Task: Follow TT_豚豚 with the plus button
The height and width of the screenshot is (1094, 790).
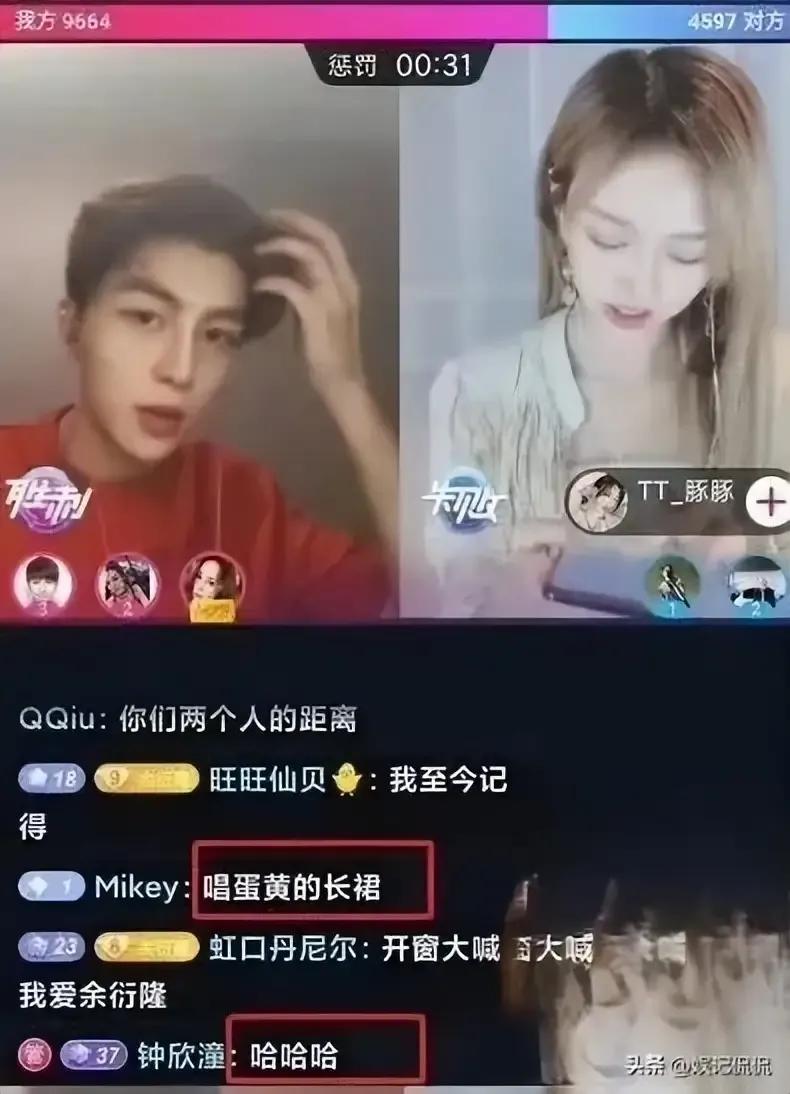Action: [x=769, y=501]
